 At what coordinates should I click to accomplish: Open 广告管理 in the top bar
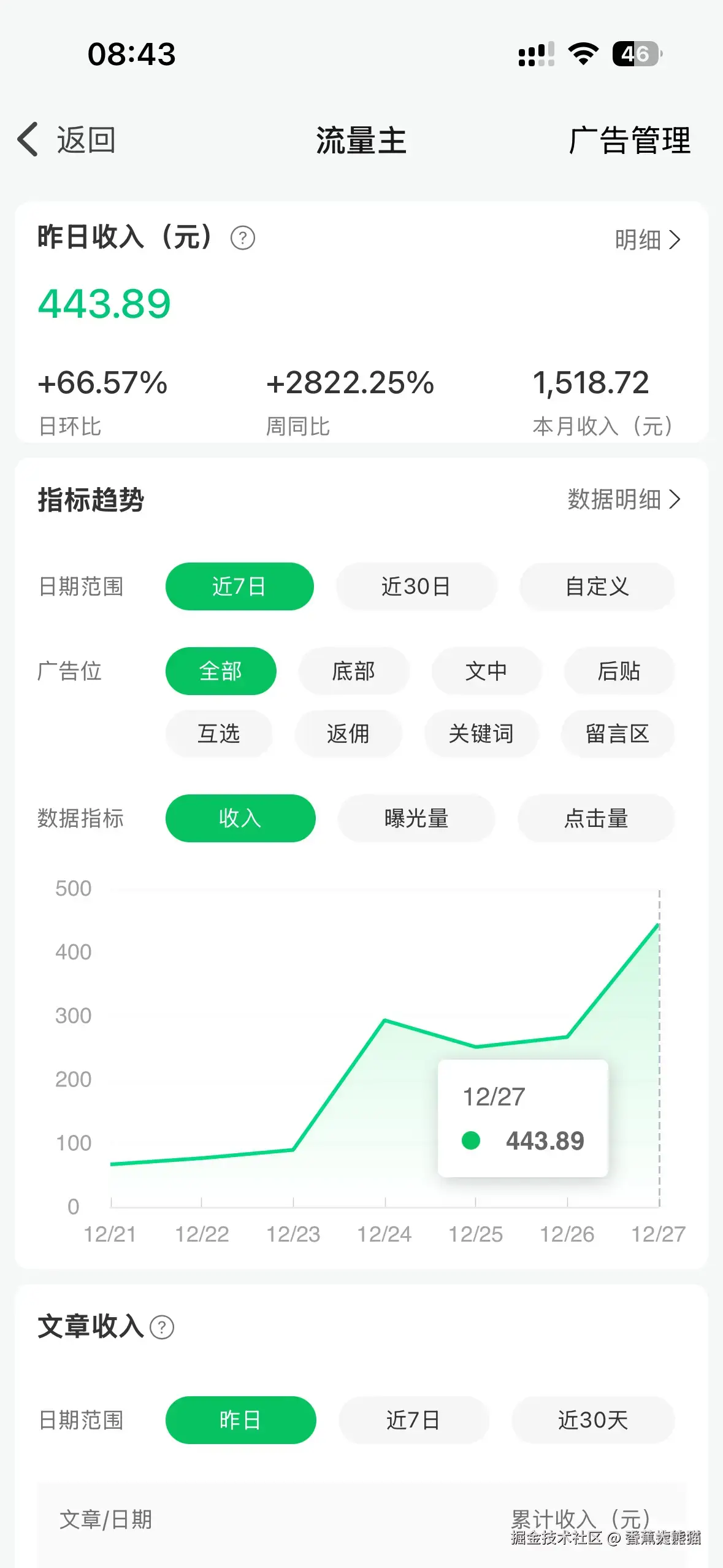(x=629, y=140)
